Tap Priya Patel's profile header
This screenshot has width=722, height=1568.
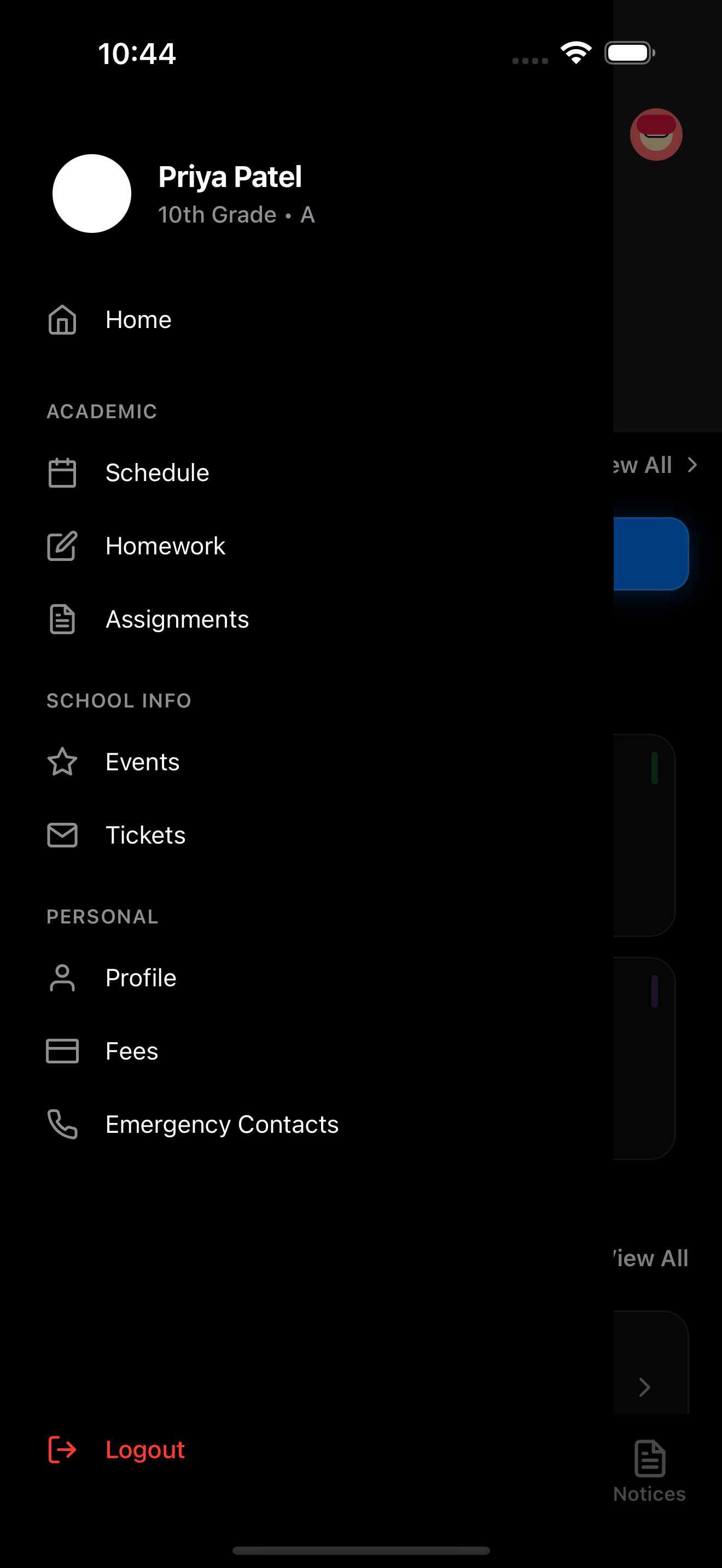pyautogui.click(x=229, y=194)
